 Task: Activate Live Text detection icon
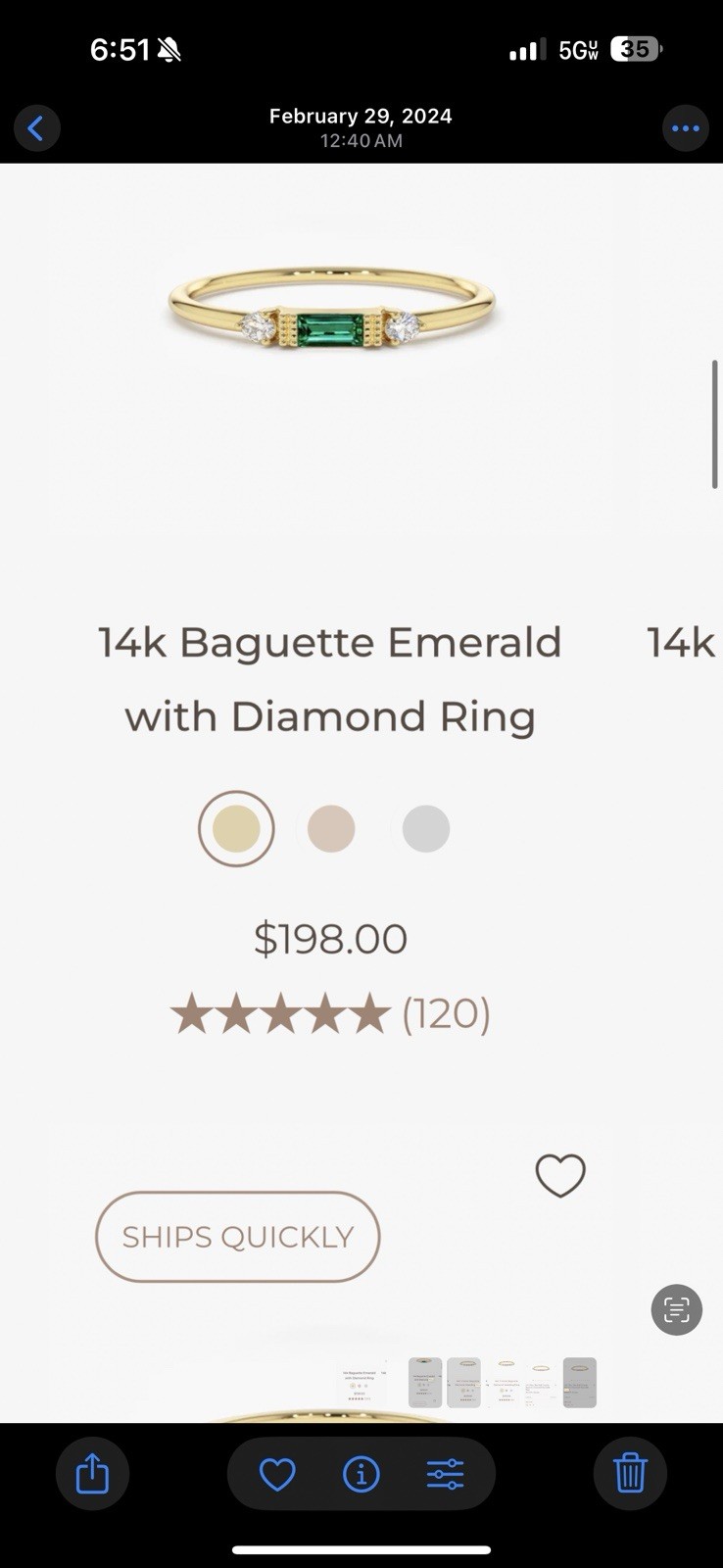(x=676, y=1310)
